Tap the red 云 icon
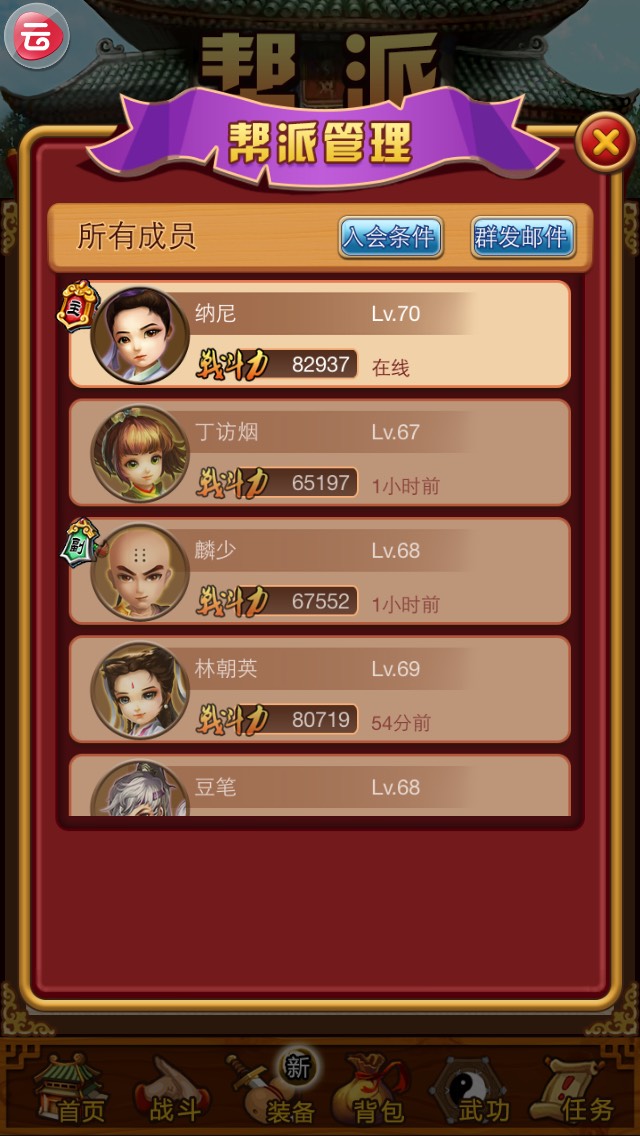 click(x=37, y=36)
